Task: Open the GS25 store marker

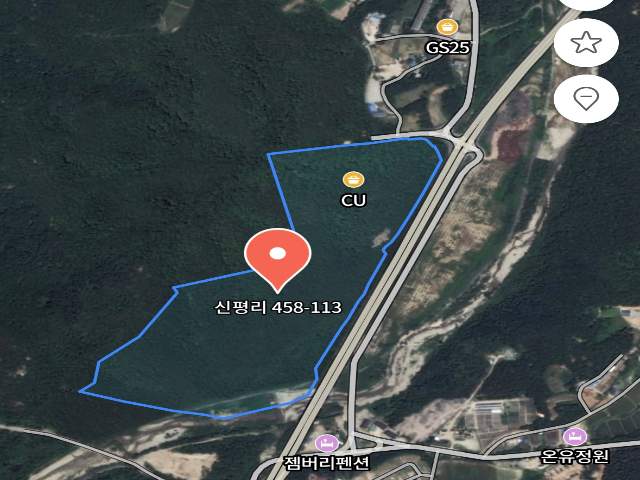Action: pos(447,27)
